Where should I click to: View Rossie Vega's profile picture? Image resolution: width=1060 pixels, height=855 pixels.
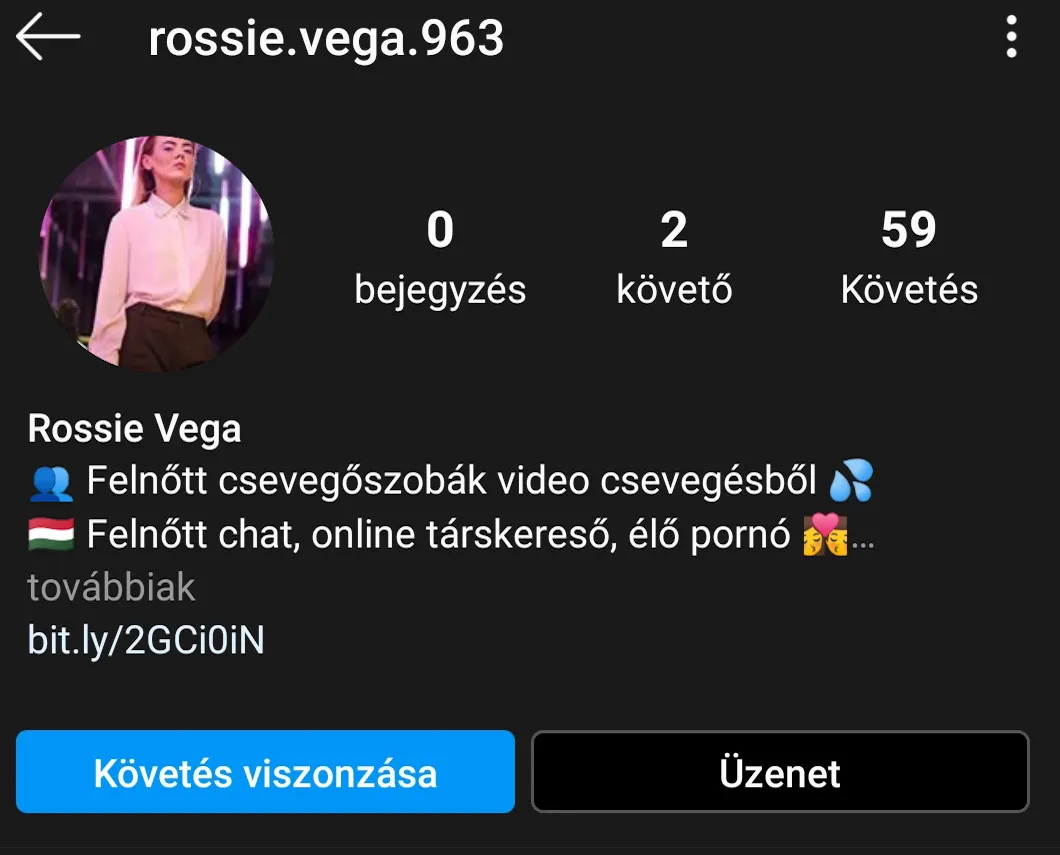[156, 254]
